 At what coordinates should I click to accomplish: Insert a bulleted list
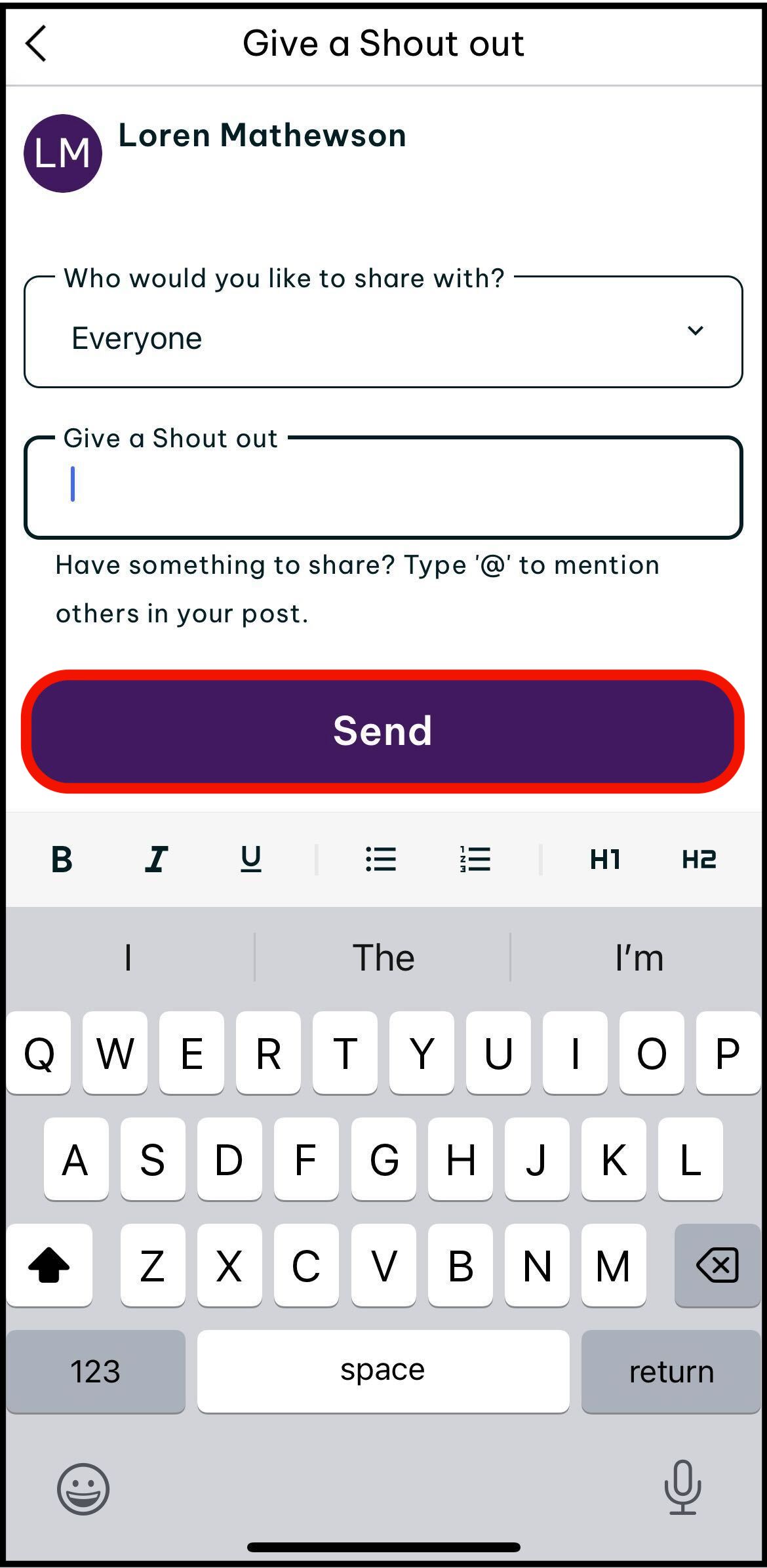click(x=381, y=859)
